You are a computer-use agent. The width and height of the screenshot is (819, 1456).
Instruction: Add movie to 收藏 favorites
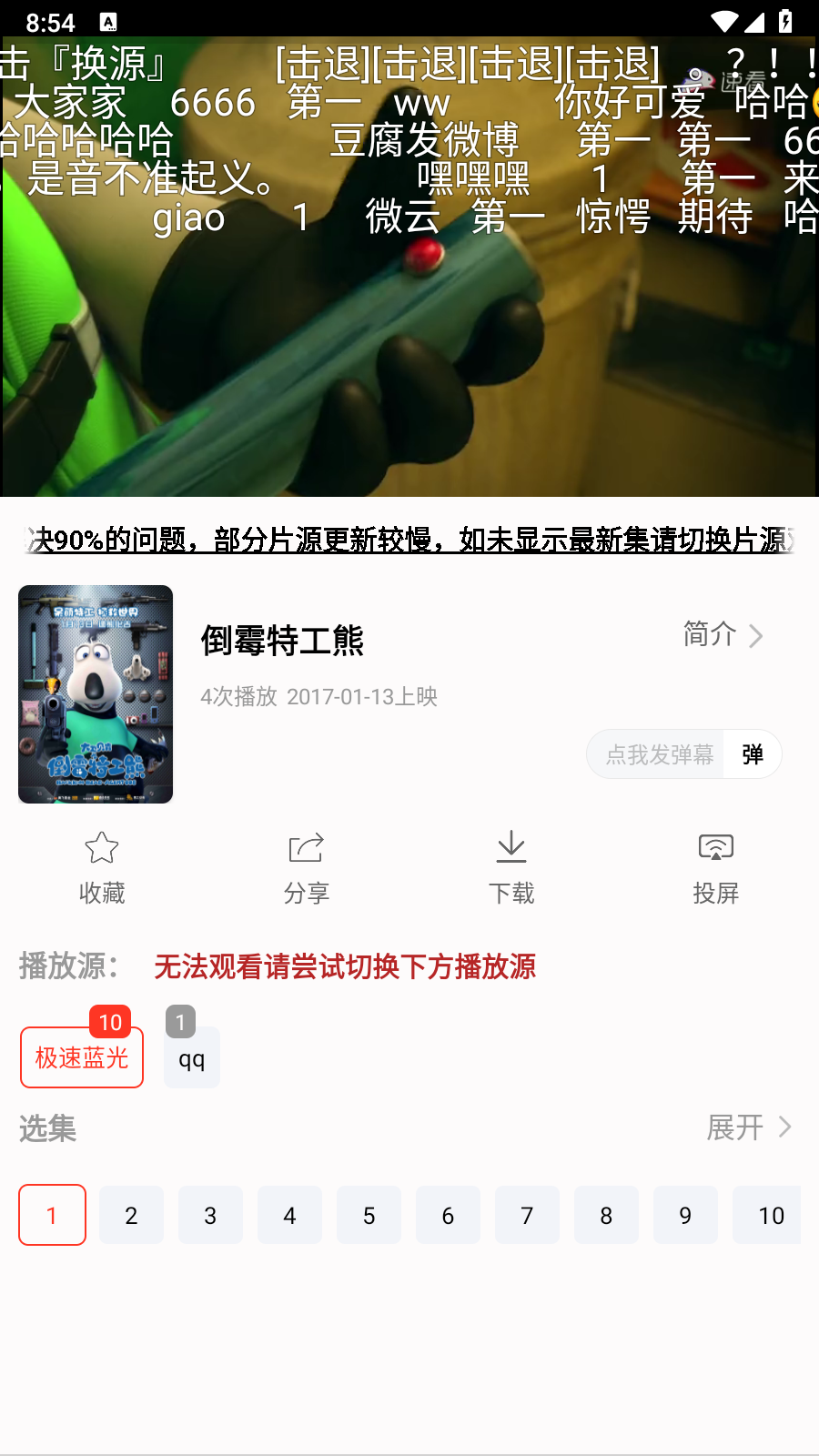click(x=102, y=867)
